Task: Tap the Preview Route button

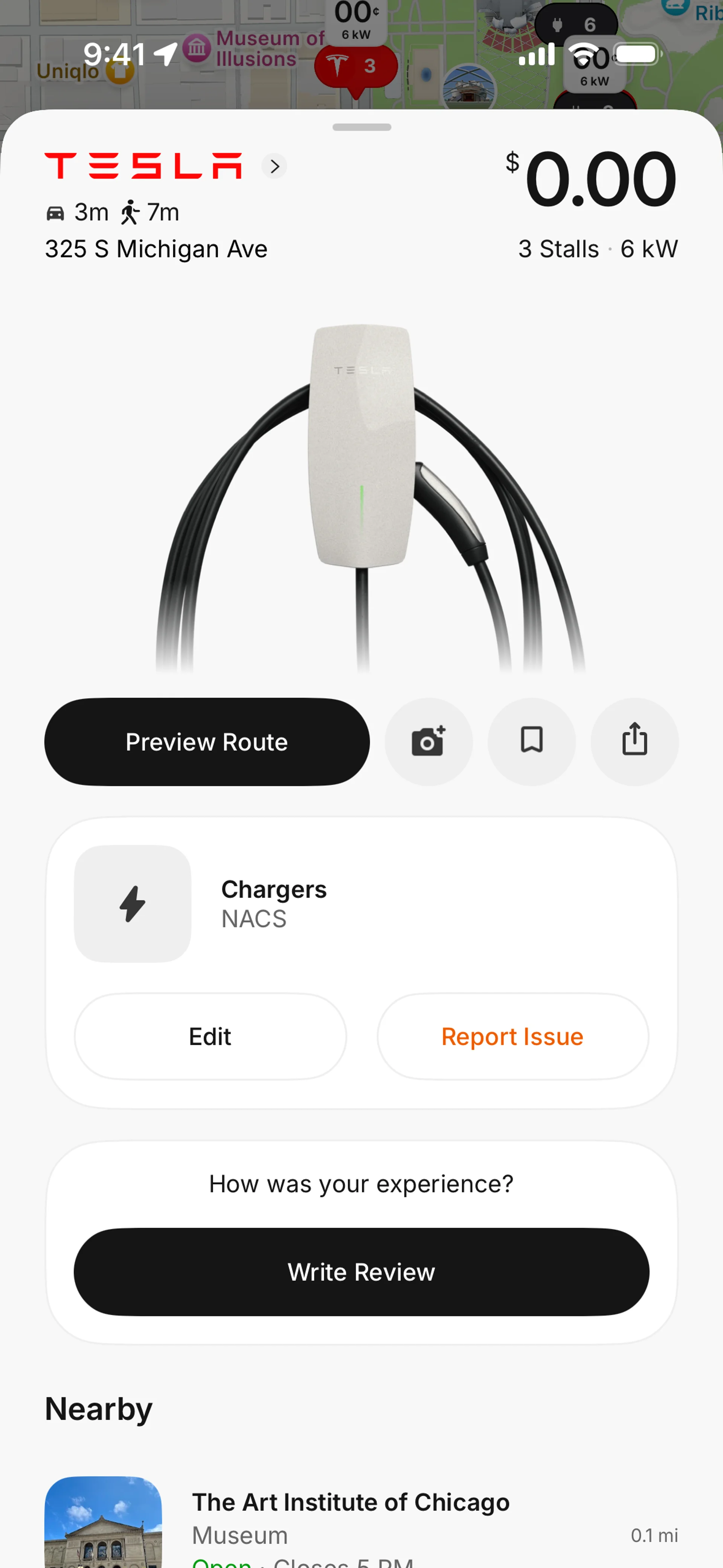Action: [x=207, y=741]
